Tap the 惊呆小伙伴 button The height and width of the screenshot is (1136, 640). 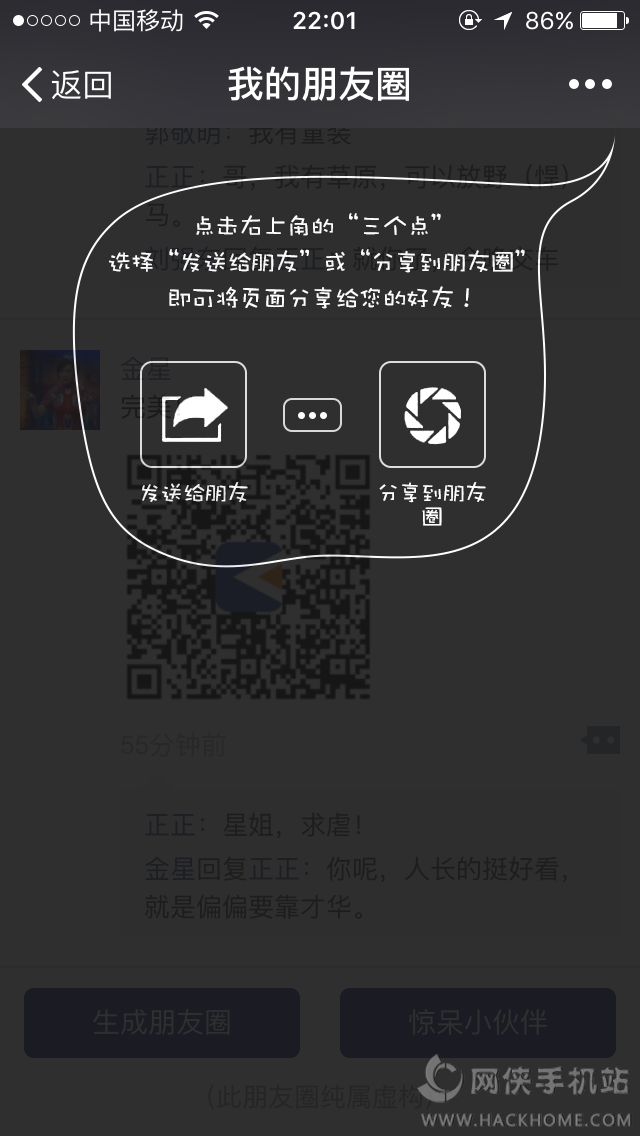point(478,1022)
